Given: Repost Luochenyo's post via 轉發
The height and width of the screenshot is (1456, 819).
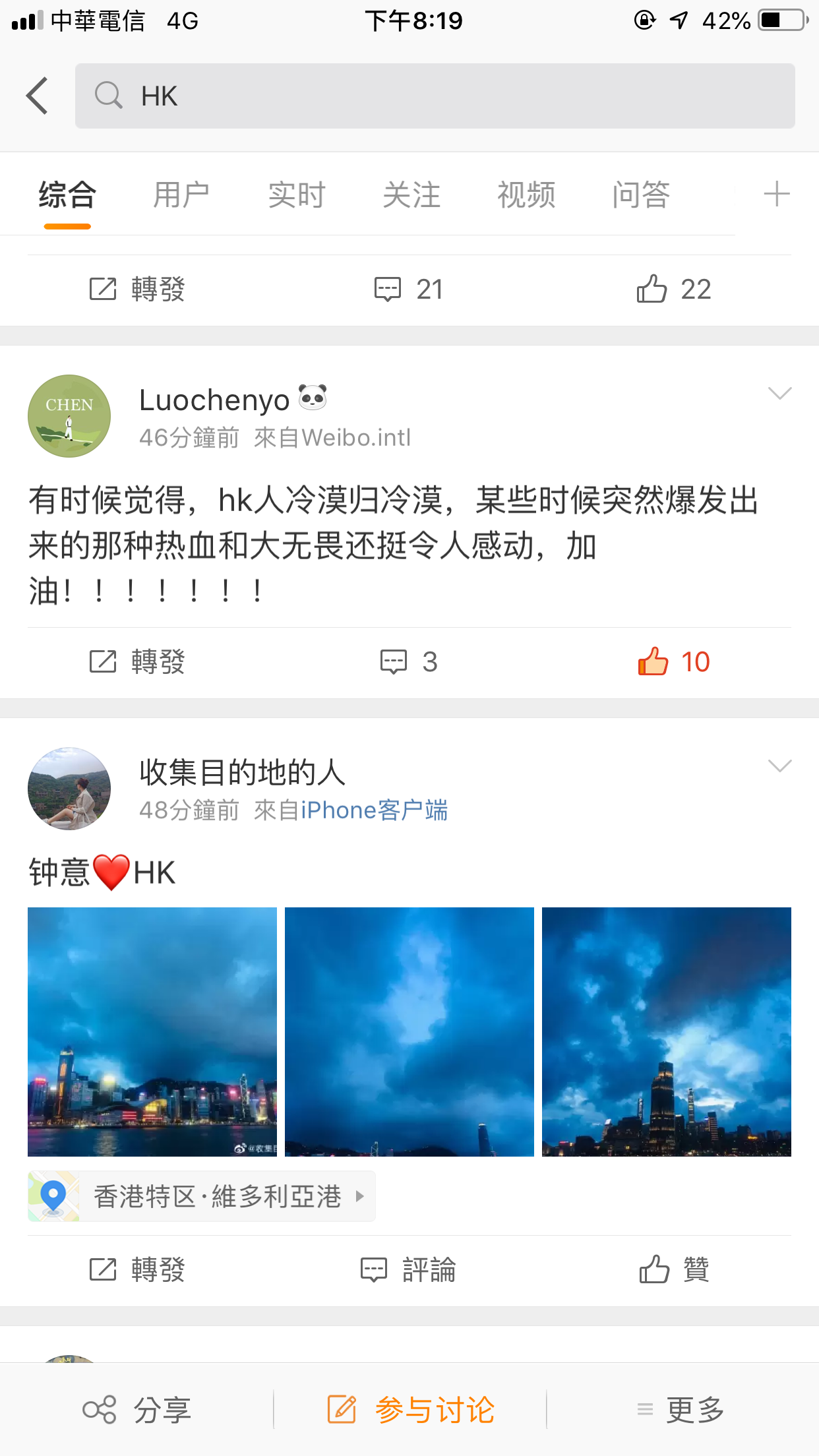Looking at the screenshot, I should pos(137,661).
